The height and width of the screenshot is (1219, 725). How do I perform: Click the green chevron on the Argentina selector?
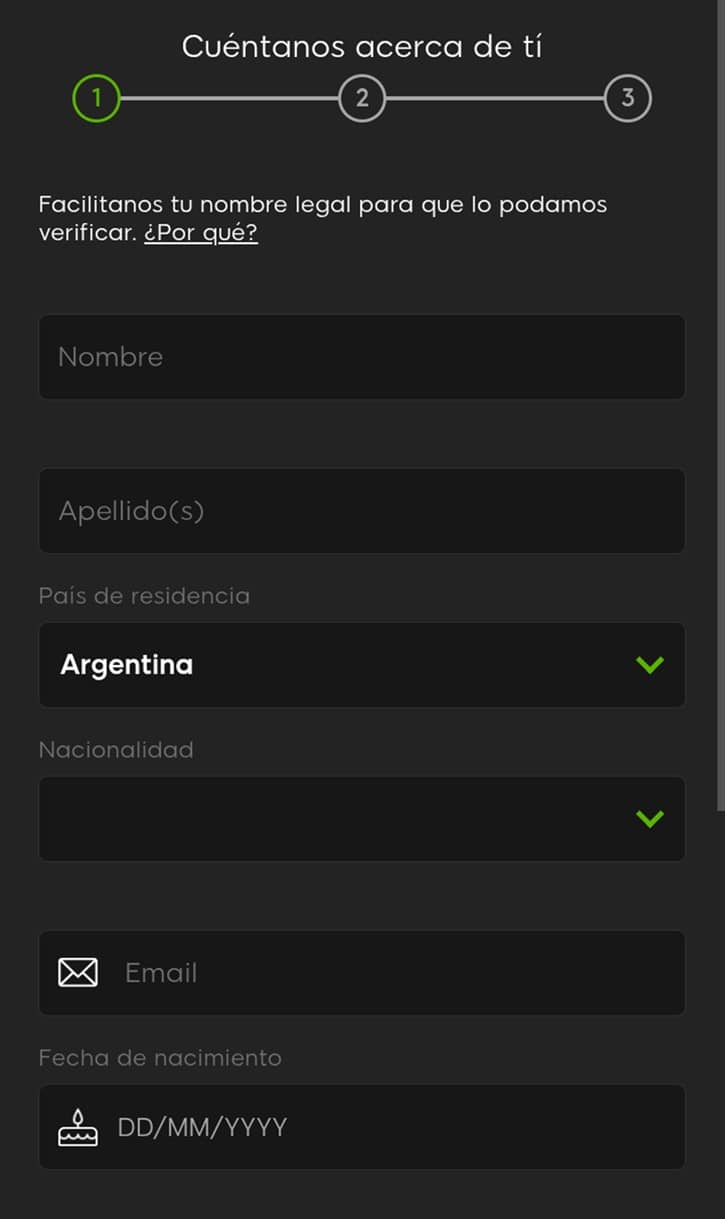click(650, 664)
